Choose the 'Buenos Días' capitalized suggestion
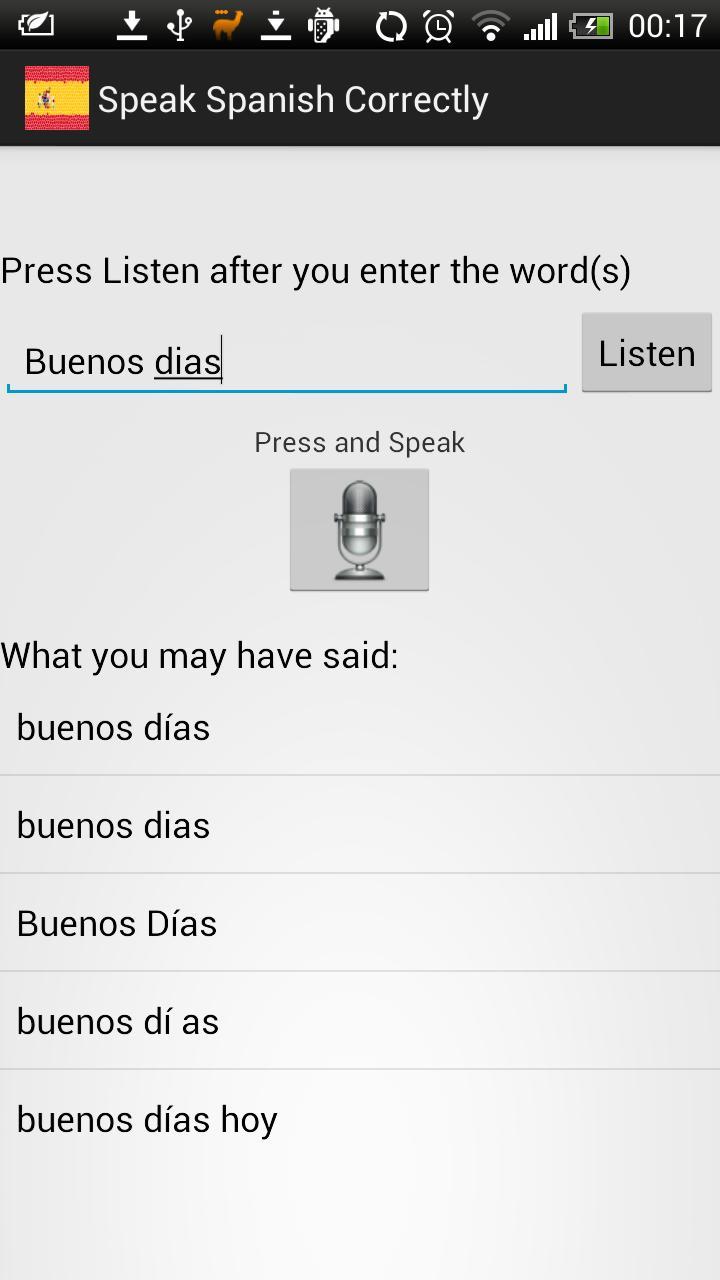 [x=116, y=923]
